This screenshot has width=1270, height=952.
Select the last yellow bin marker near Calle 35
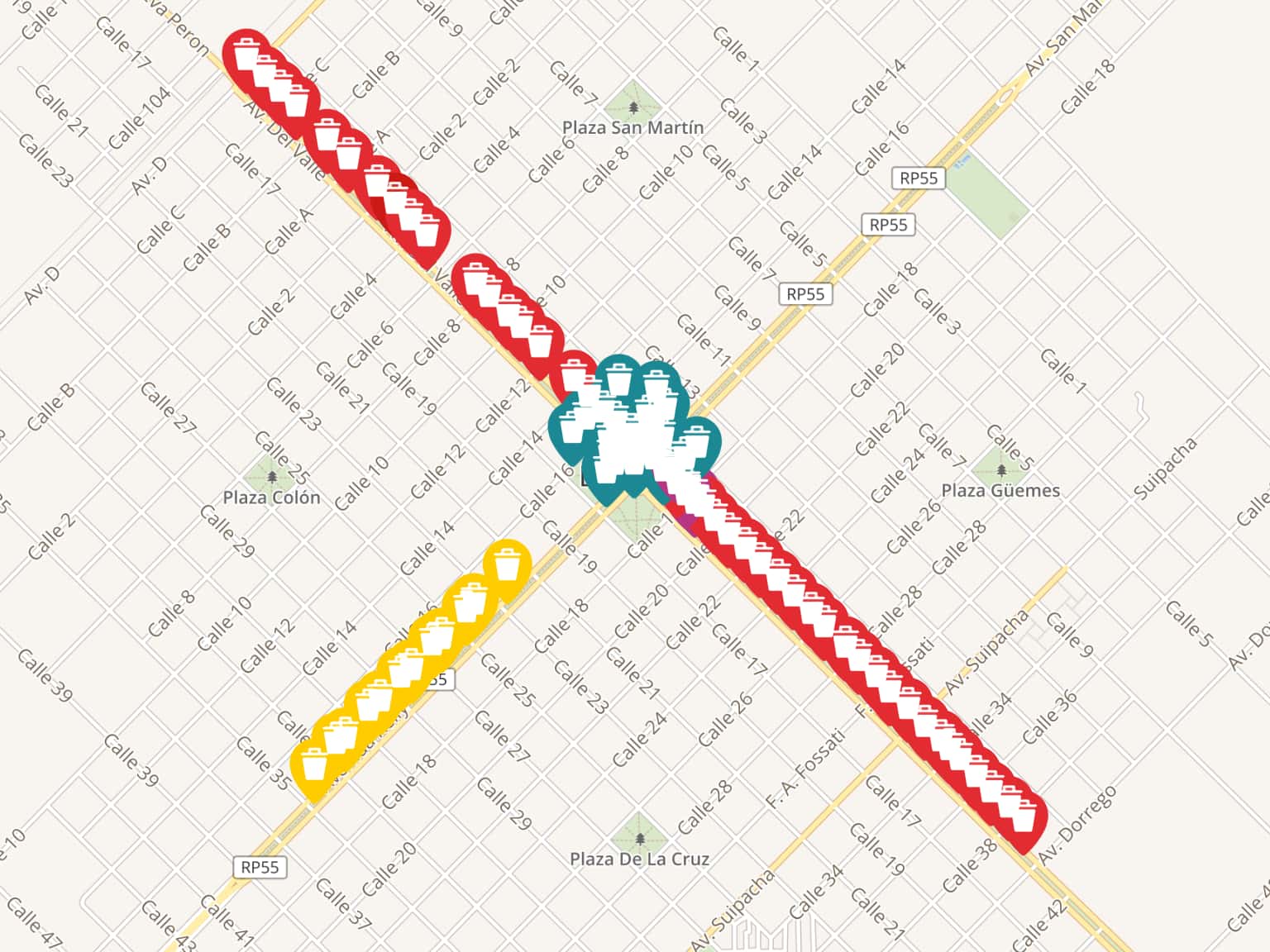[x=314, y=764]
